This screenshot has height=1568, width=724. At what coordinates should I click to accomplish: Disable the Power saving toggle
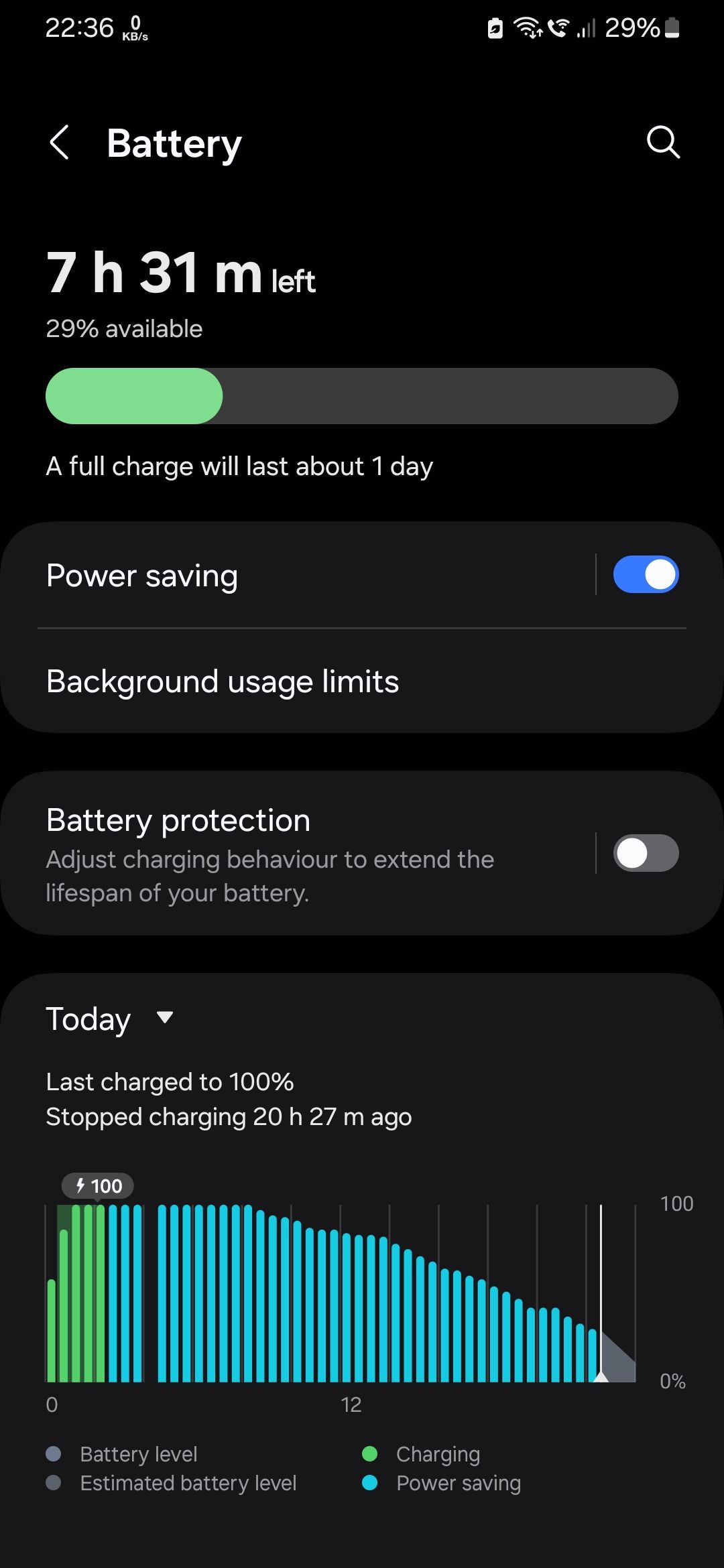click(x=644, y=574)
